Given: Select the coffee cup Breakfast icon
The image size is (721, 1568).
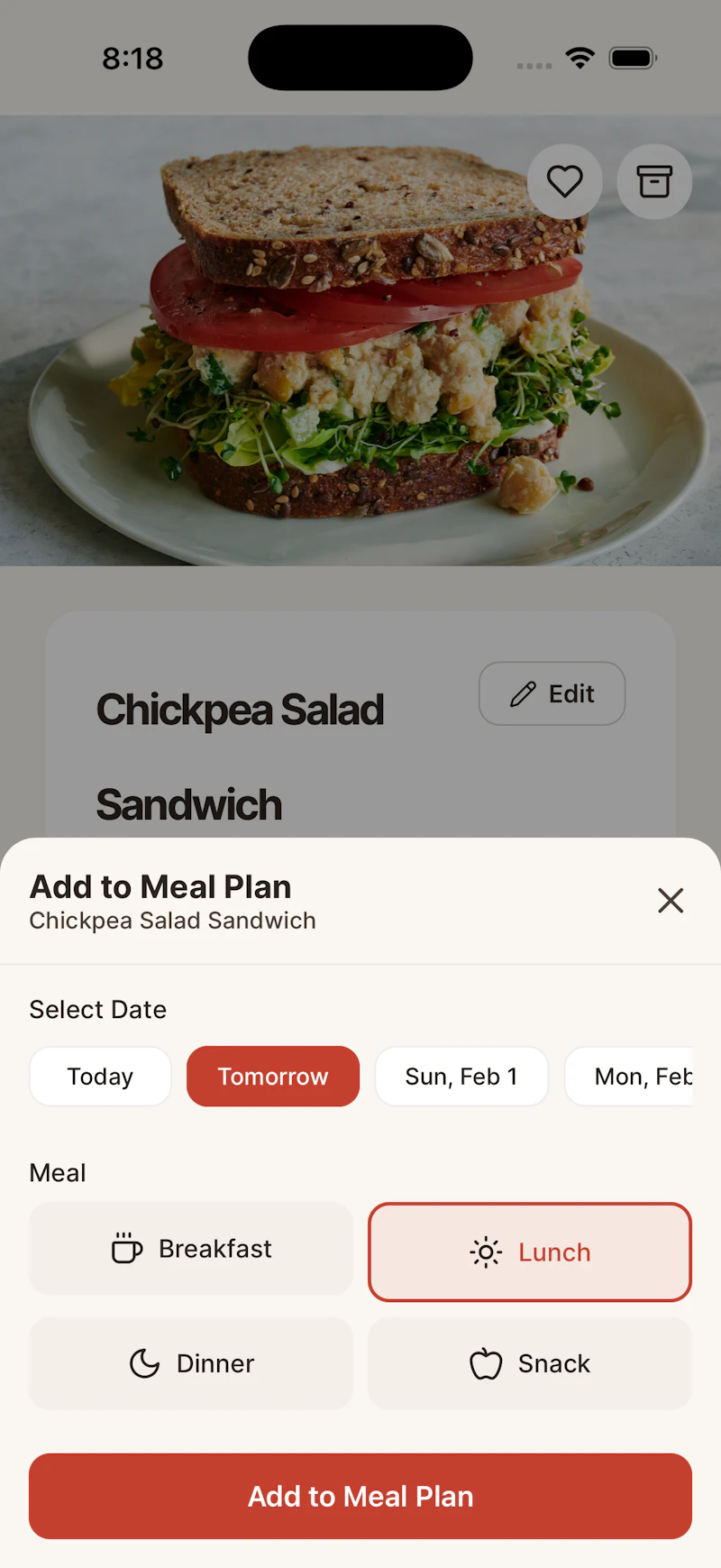Looking at the screenshot, I should pos(126,1249).
